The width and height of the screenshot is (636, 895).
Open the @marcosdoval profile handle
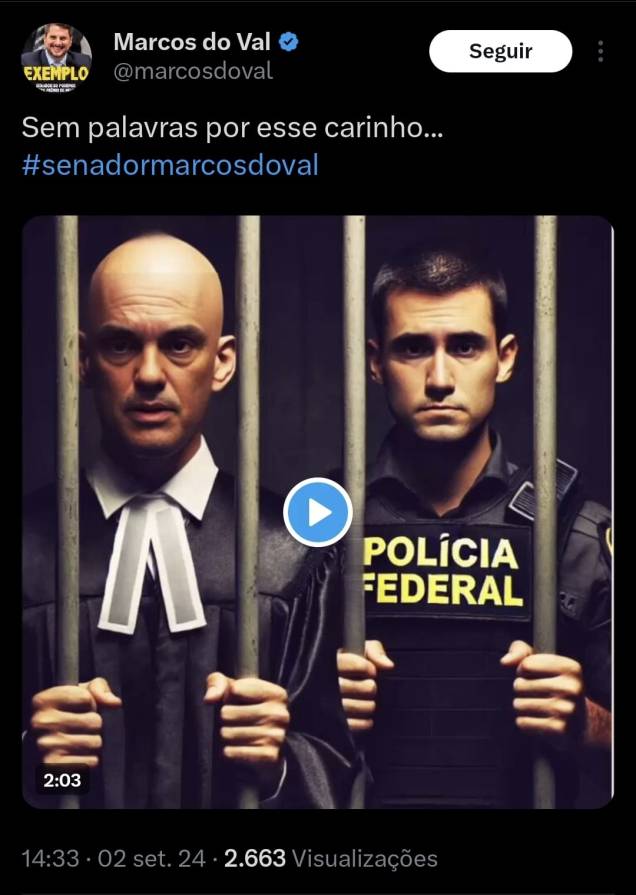click(x=193, y=72)
